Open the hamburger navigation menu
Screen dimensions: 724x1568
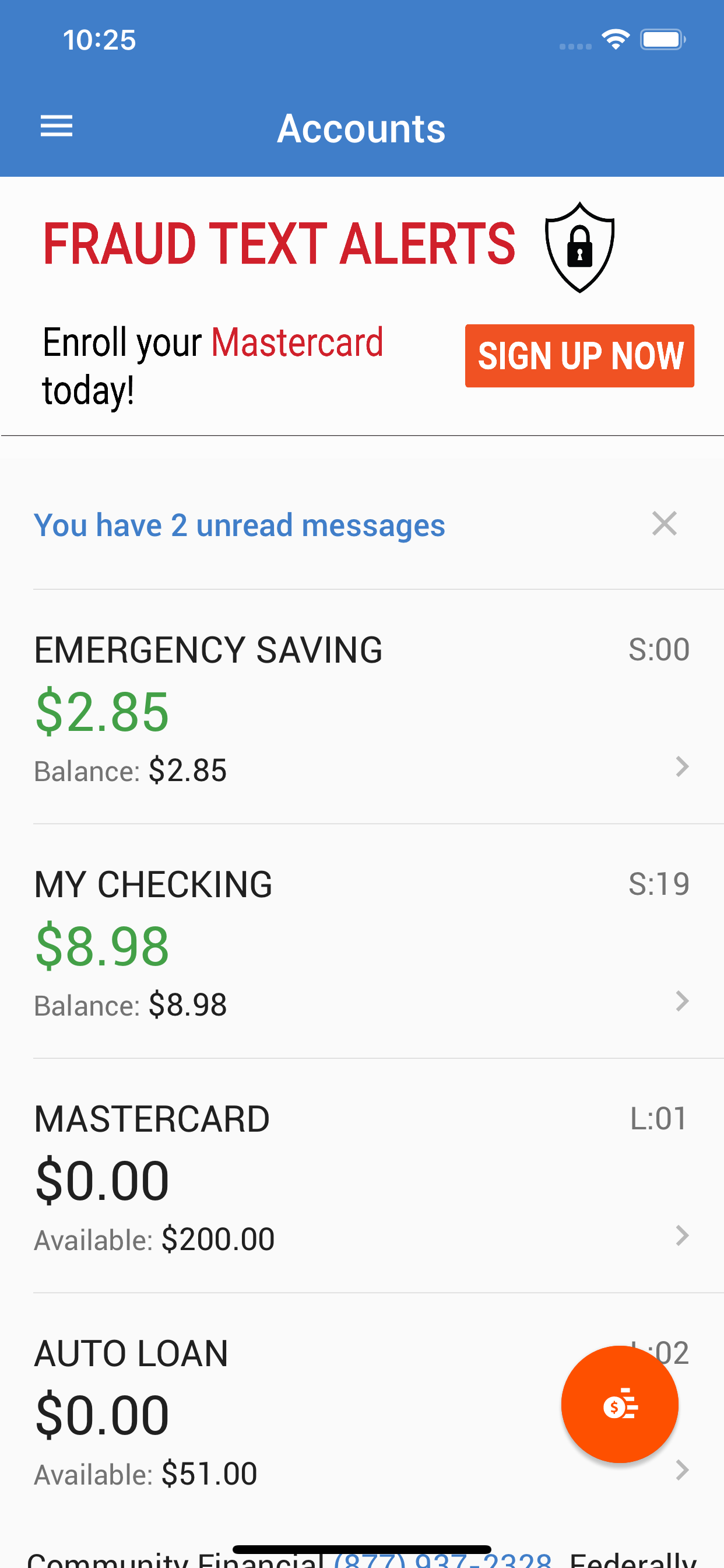[56, 127]
